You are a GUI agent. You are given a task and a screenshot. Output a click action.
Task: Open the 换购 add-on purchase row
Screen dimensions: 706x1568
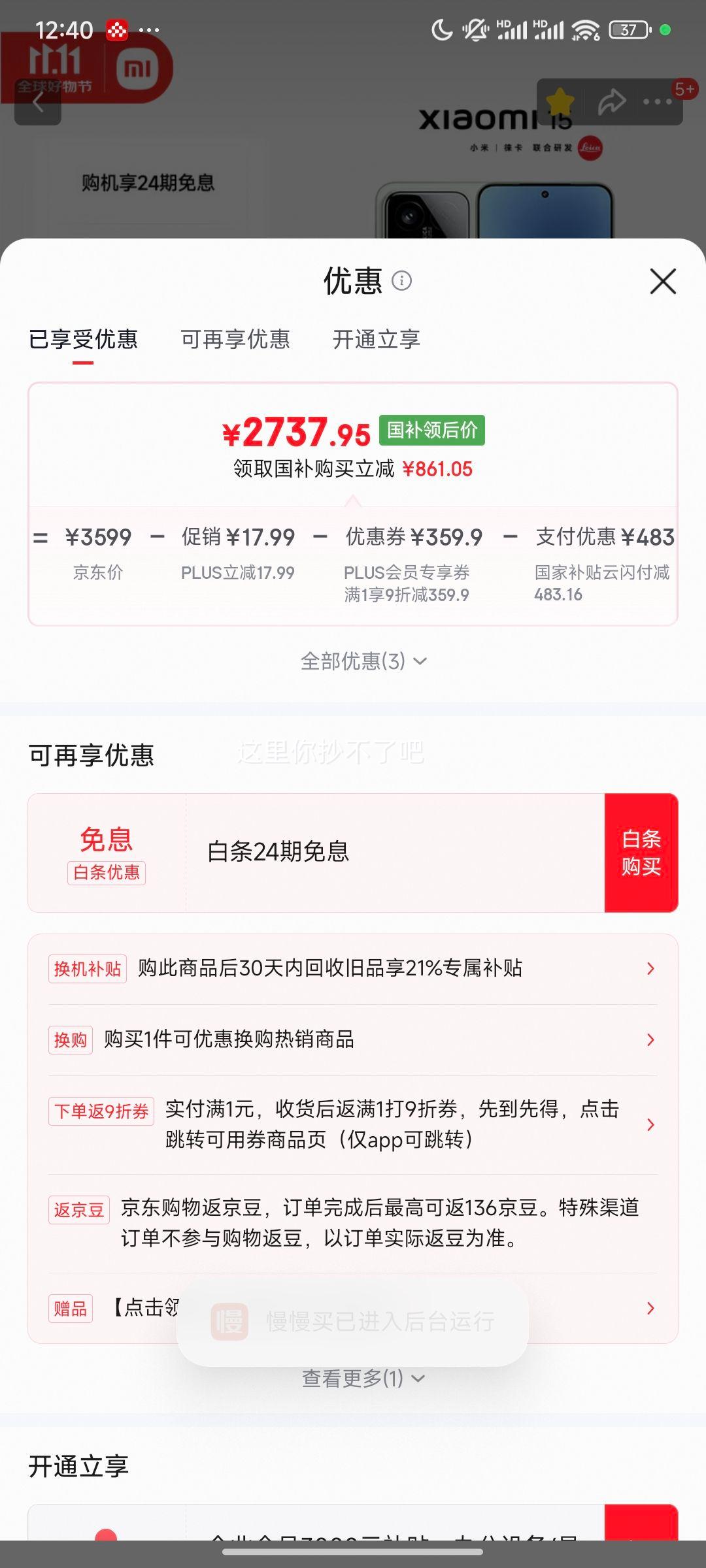[x=353, y=1039]
